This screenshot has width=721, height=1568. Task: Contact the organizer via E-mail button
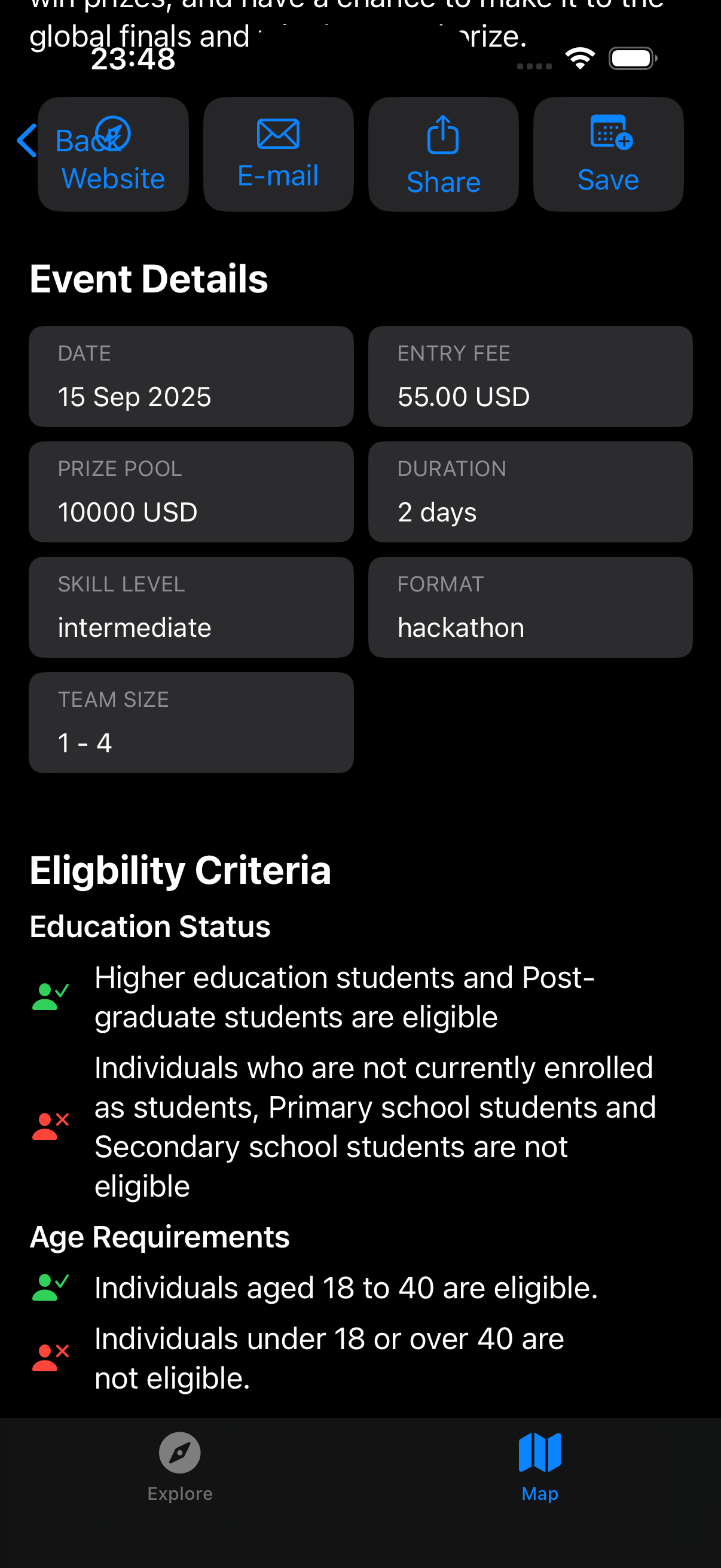tap(278, 154)
